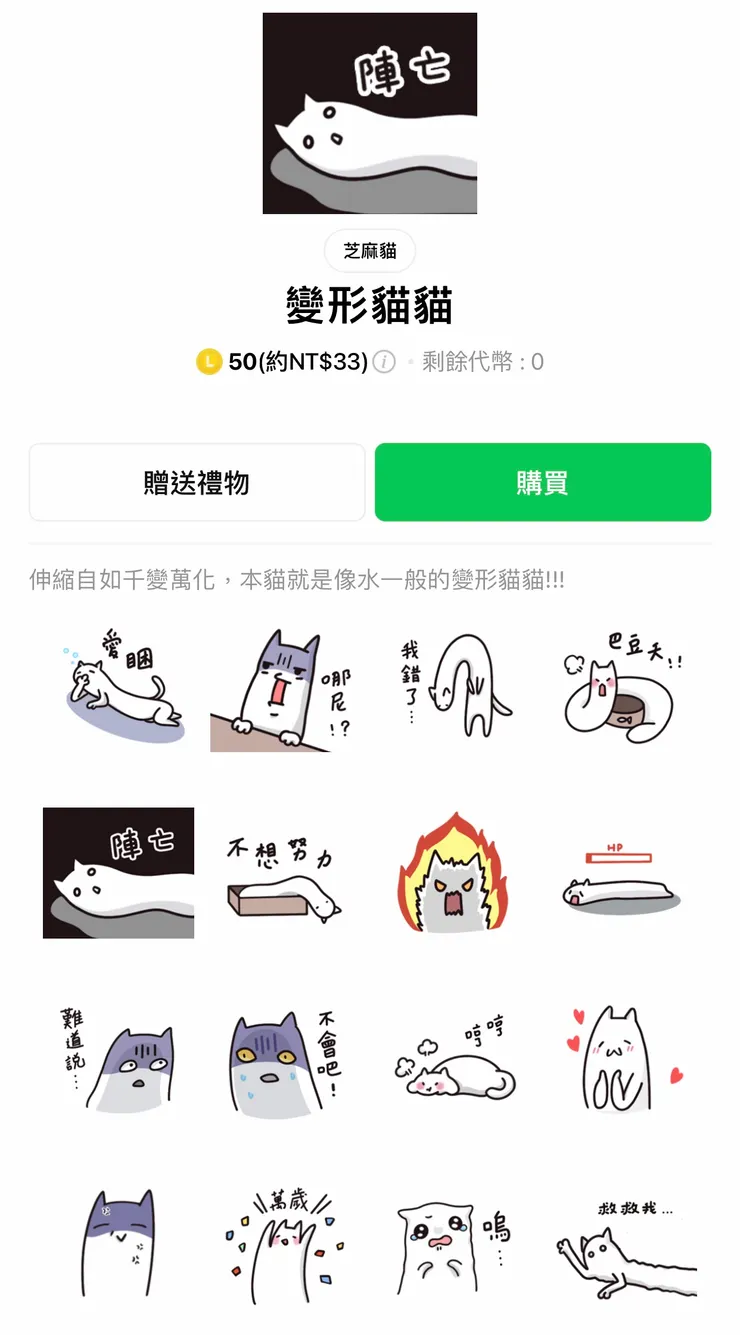740x1335 pixels.
Task: Select the 巴豆夭 hungry cat sticker
Action: pos(621,686)
